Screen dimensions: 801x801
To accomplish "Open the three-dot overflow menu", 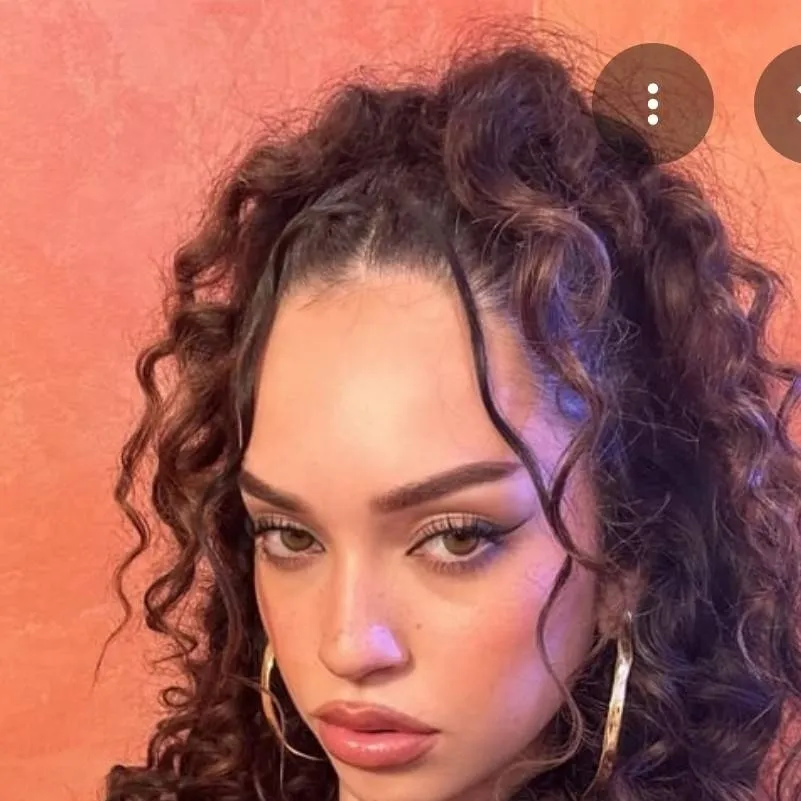I will tap(652, 104).
